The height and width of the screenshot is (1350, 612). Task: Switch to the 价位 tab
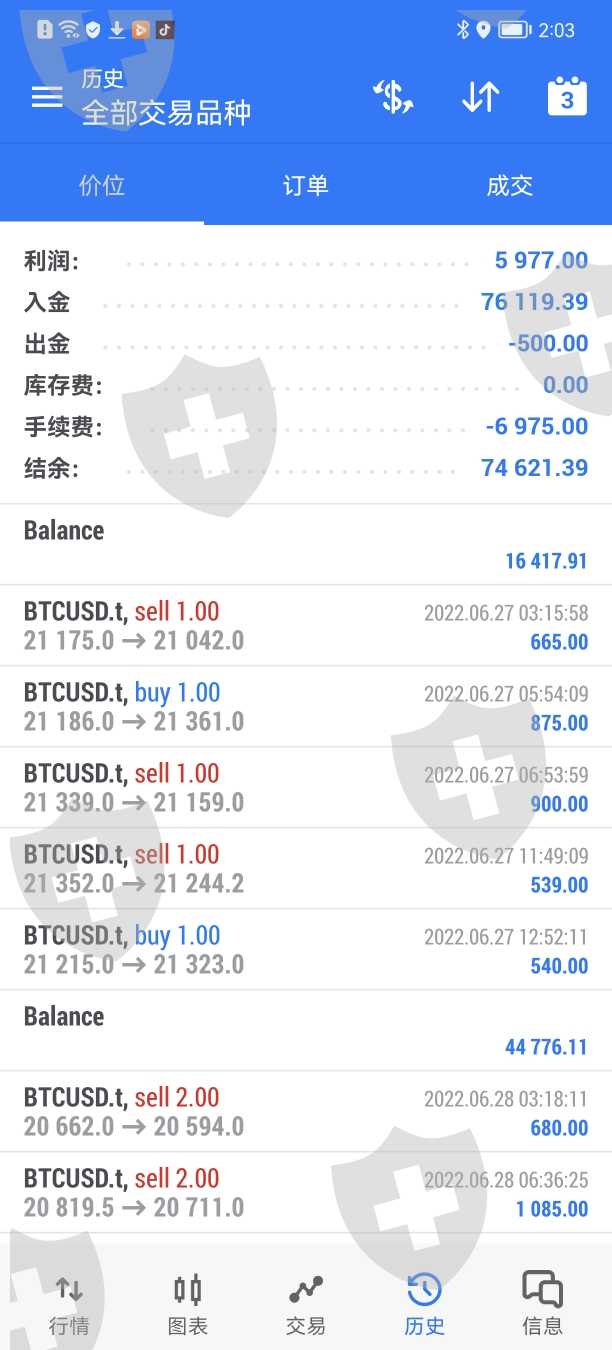point(102,185)
